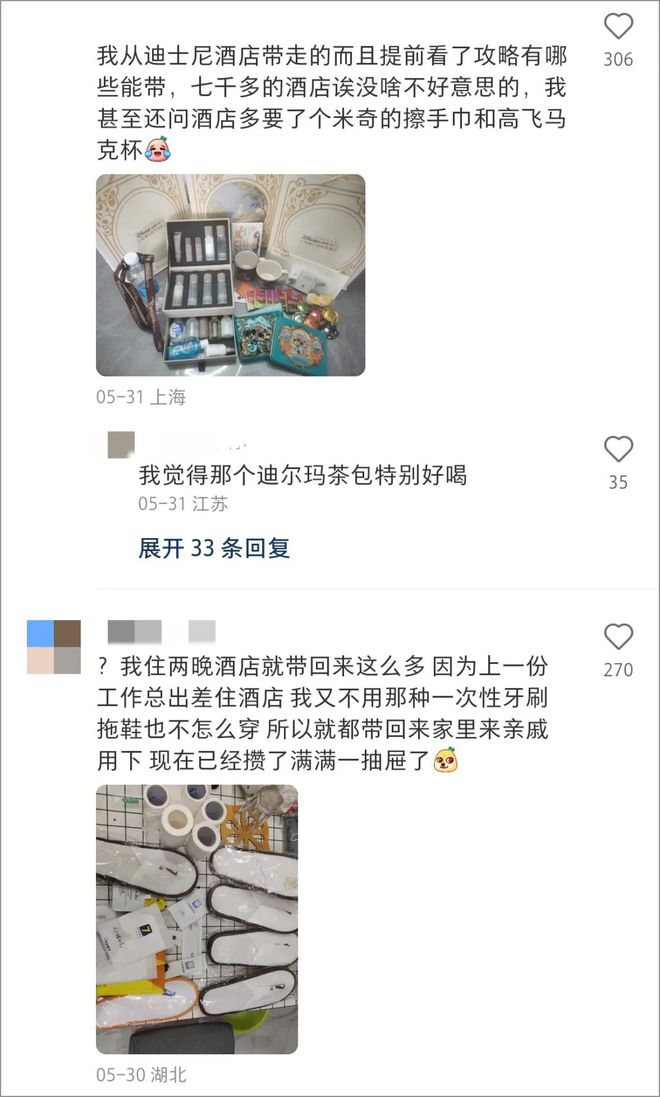Image resolution: width=660 pixels, height=1097 pixels.
Task: Open the avatar of the Jiangsu replier
Action: [121, 445]
